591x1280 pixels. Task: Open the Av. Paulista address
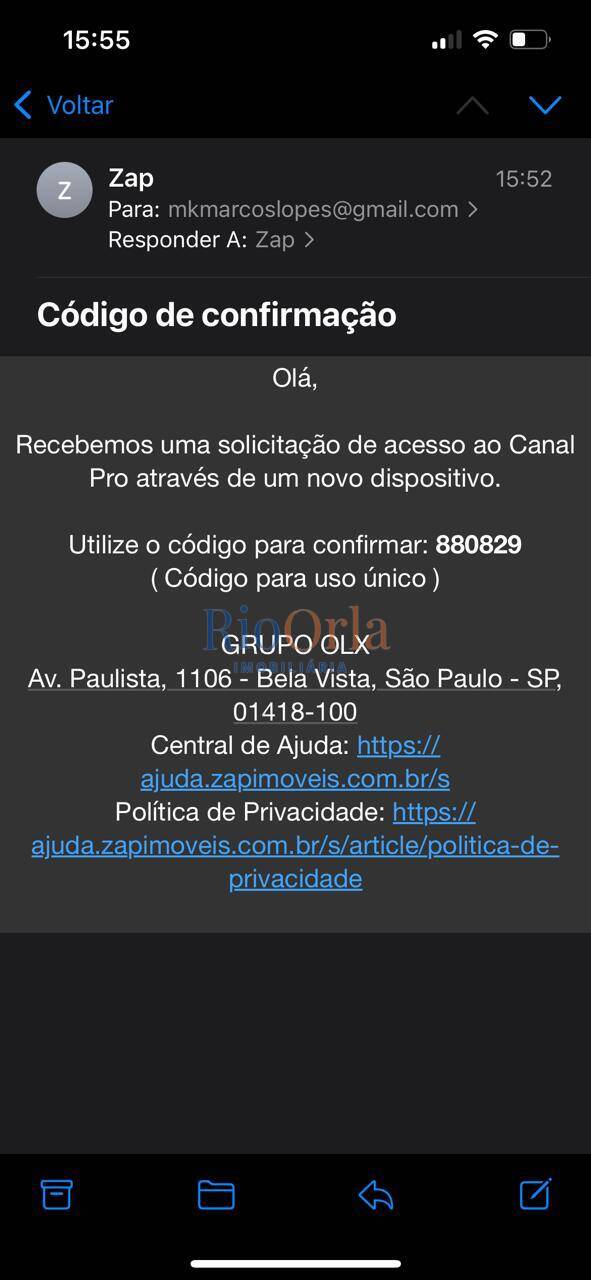coord(295,695)
